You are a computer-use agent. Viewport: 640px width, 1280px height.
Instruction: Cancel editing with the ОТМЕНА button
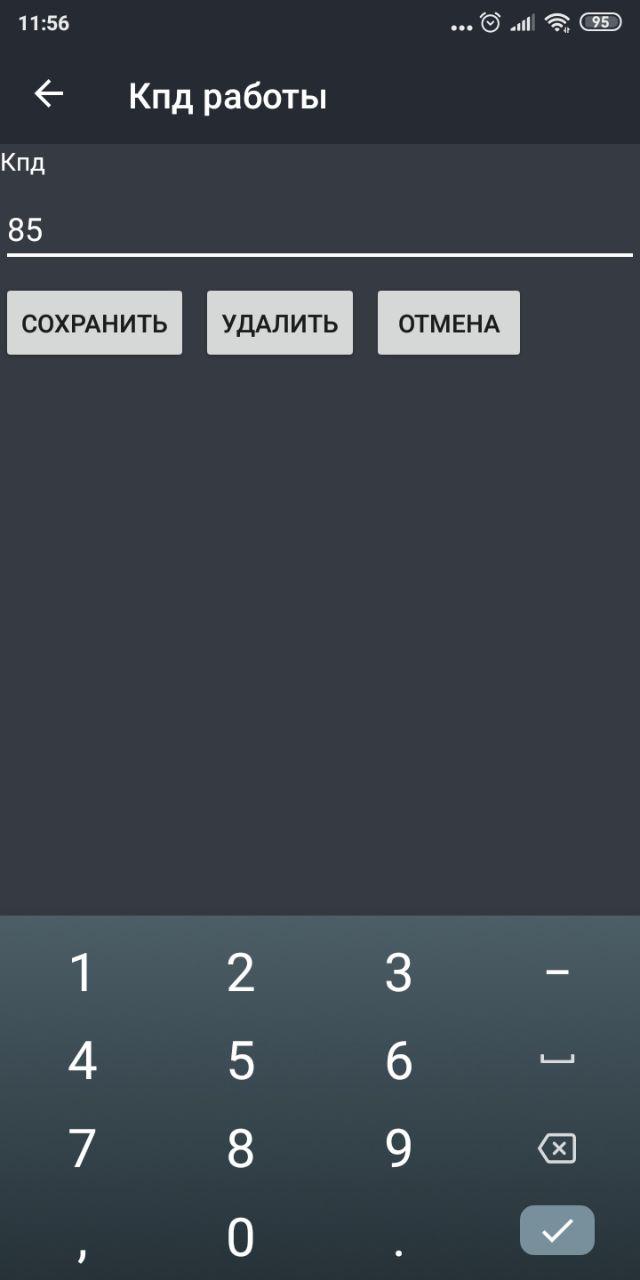point(449,323)
